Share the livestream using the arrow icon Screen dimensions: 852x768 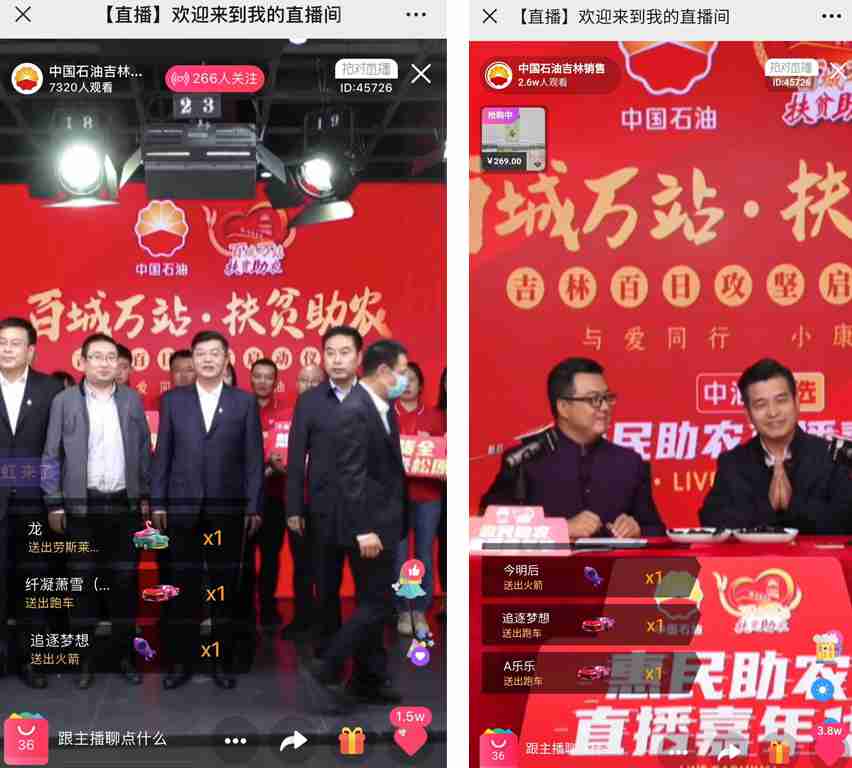(x=293, y=741)
